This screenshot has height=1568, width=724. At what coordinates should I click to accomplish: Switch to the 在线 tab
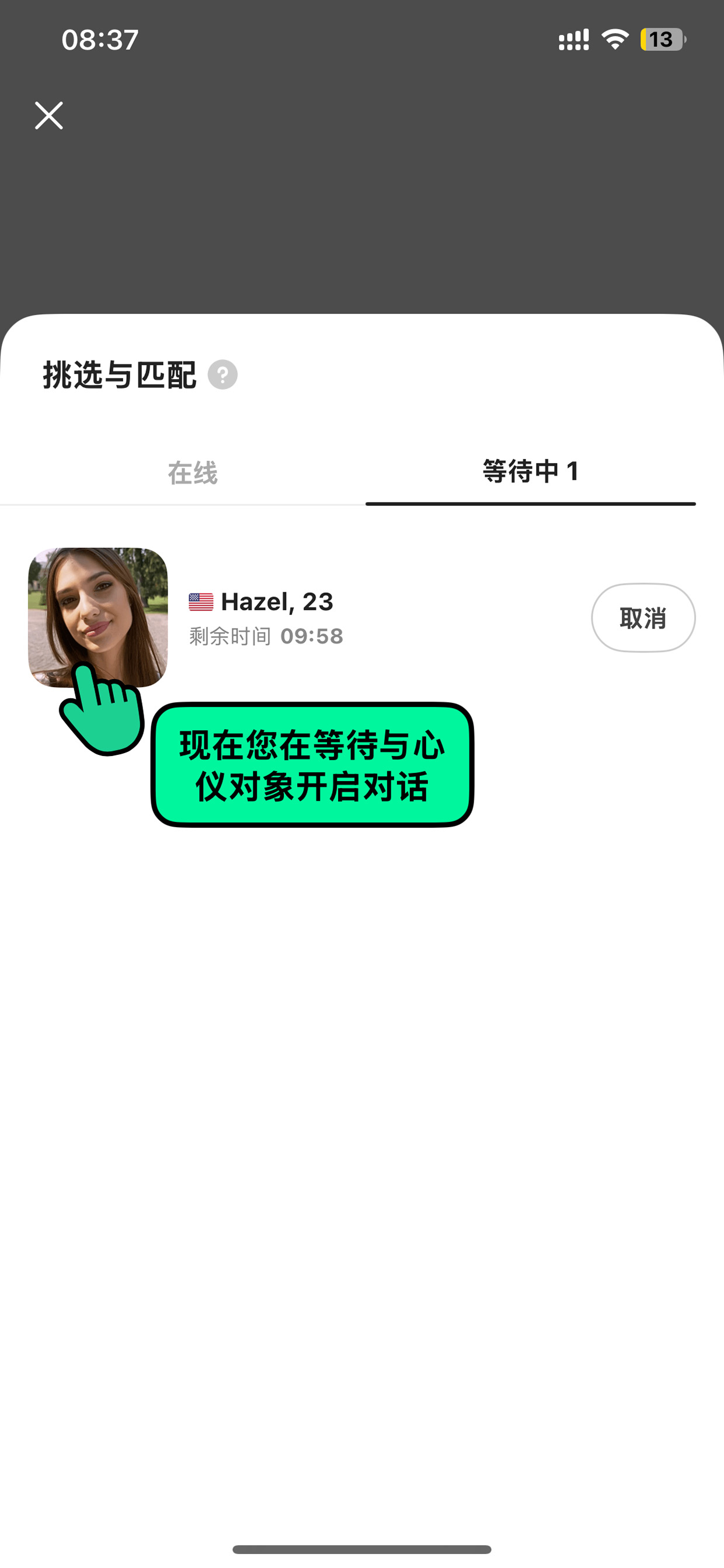(x=192, y=473)
